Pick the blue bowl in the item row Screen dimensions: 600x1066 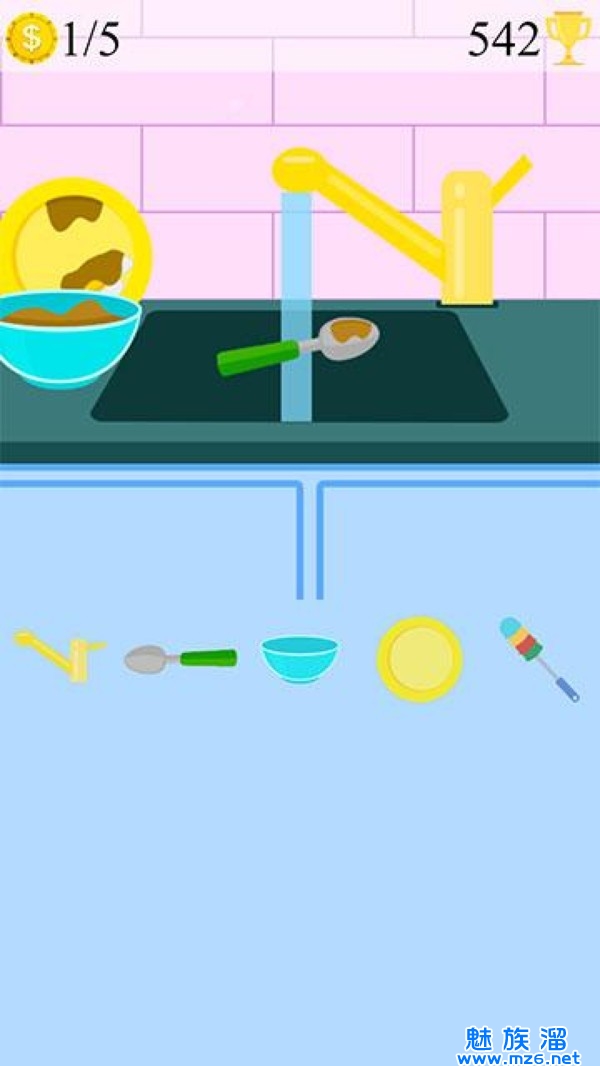coord(299,657)
